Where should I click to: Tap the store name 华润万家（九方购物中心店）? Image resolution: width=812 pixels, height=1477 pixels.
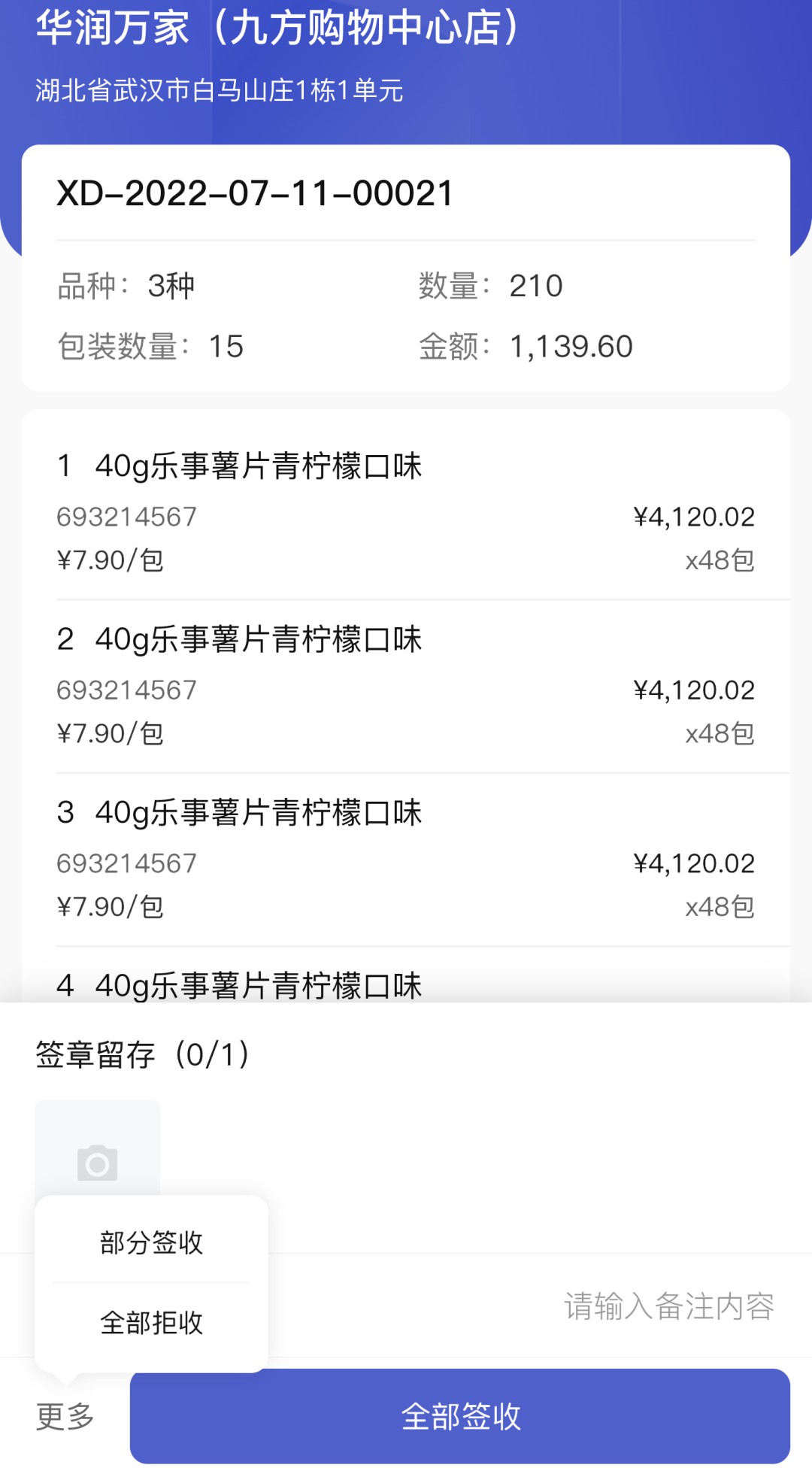[276, 30]
